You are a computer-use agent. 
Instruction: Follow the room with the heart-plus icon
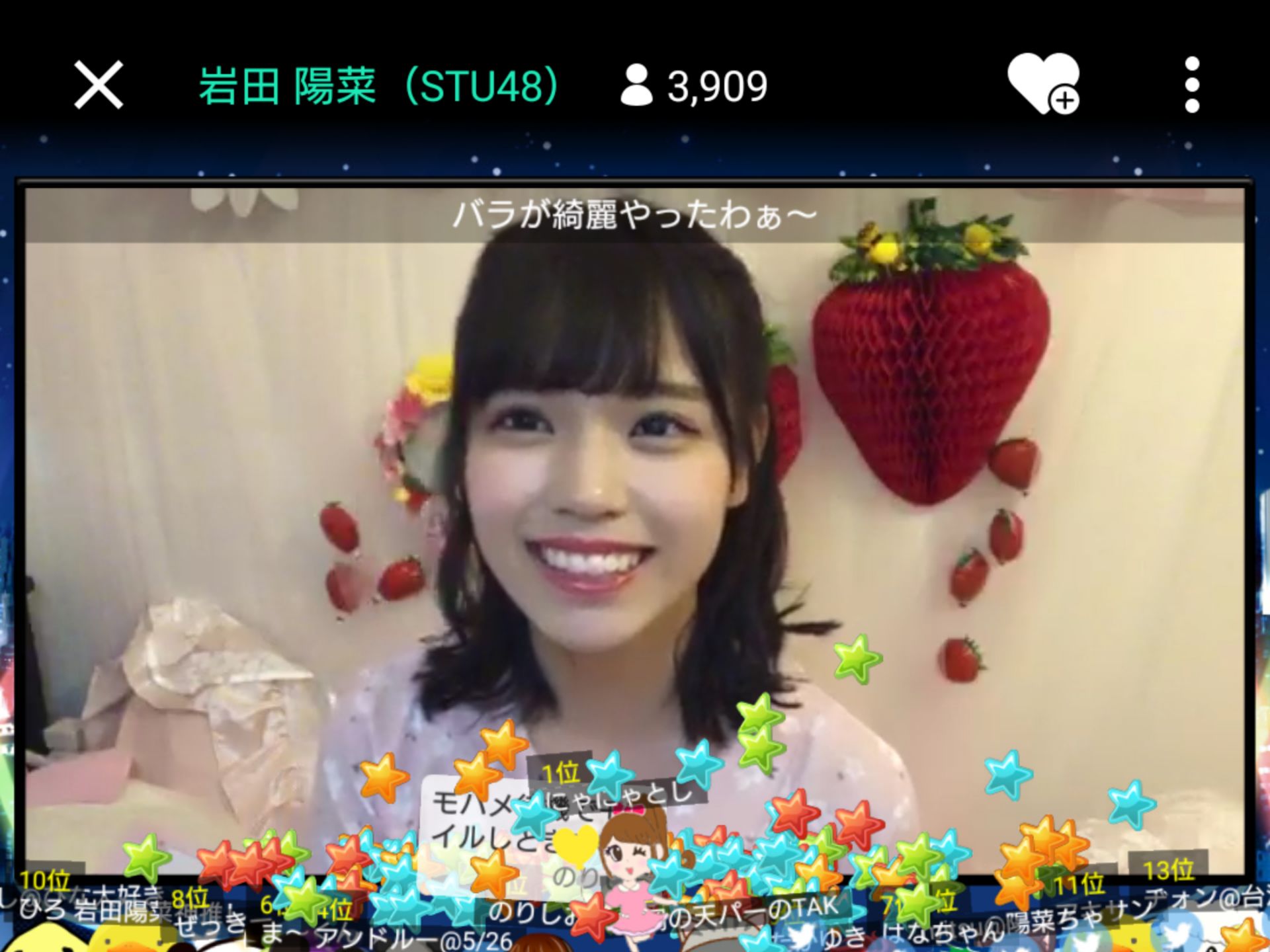point(1043,85)
